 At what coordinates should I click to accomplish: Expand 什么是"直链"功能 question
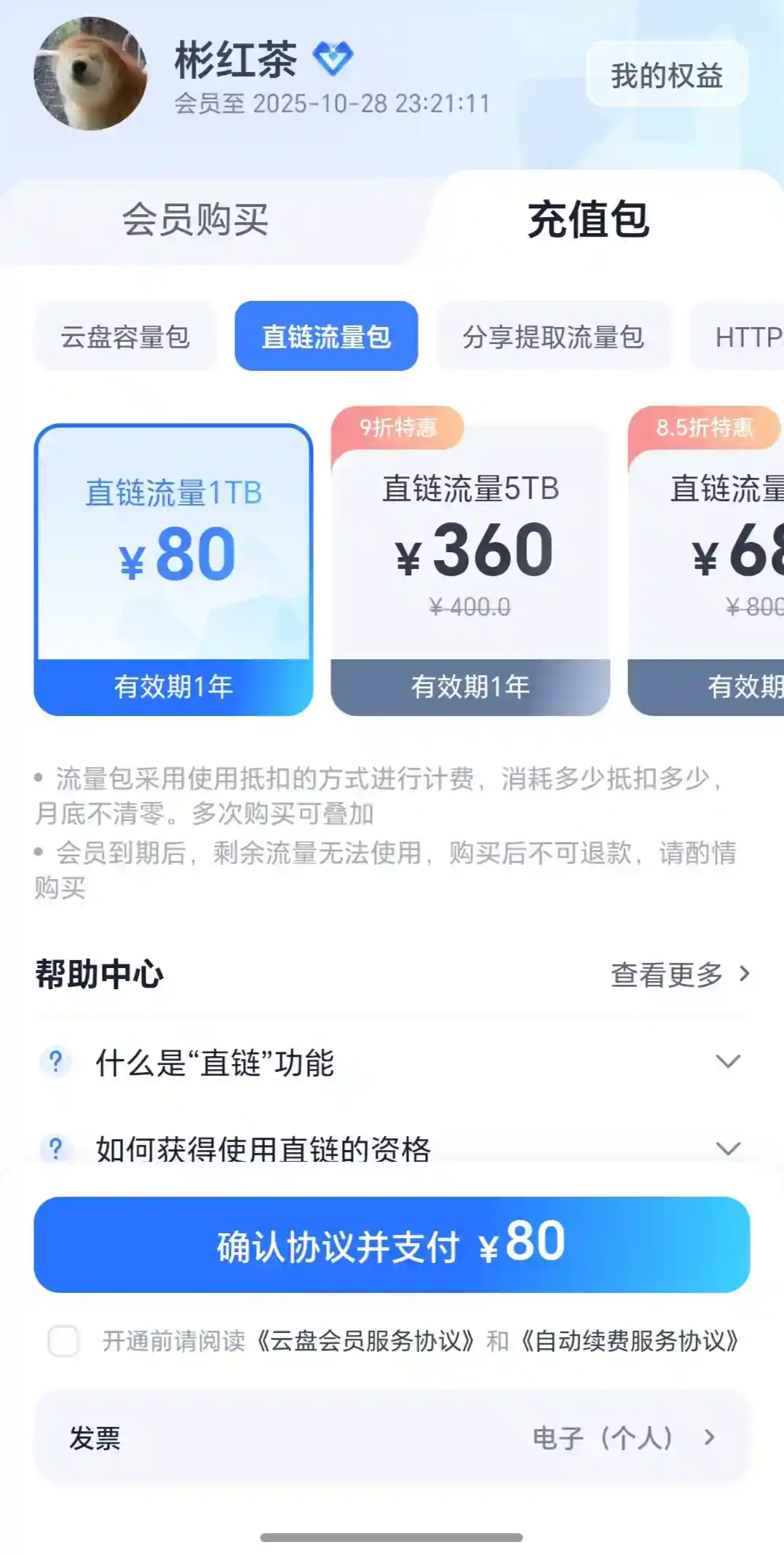pyautogui.click(x=392, y=1063)
